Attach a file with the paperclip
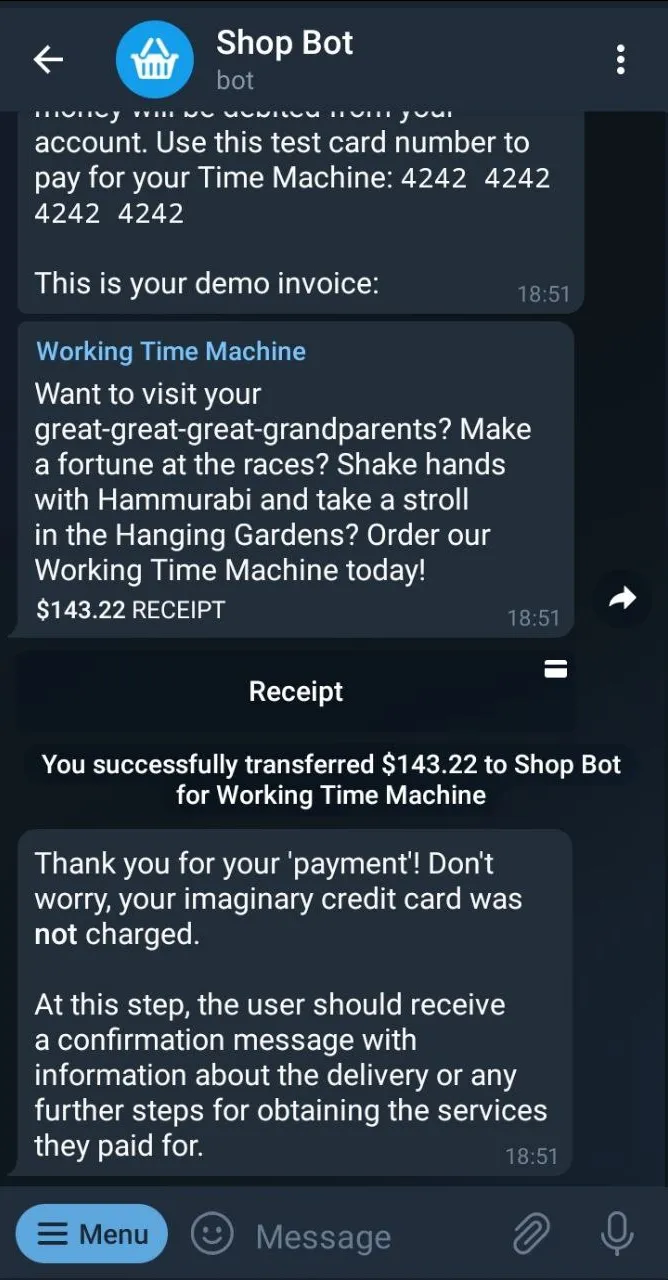 (532, 1235)
